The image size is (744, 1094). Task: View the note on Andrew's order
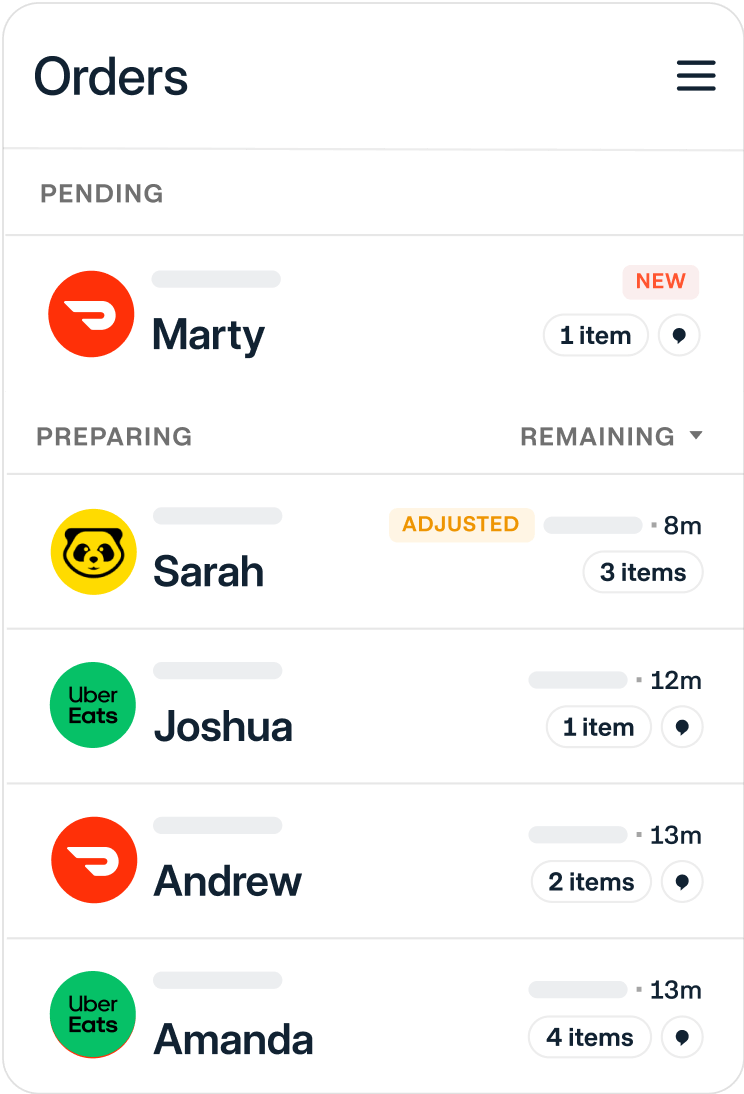click(x=682, y=882)
